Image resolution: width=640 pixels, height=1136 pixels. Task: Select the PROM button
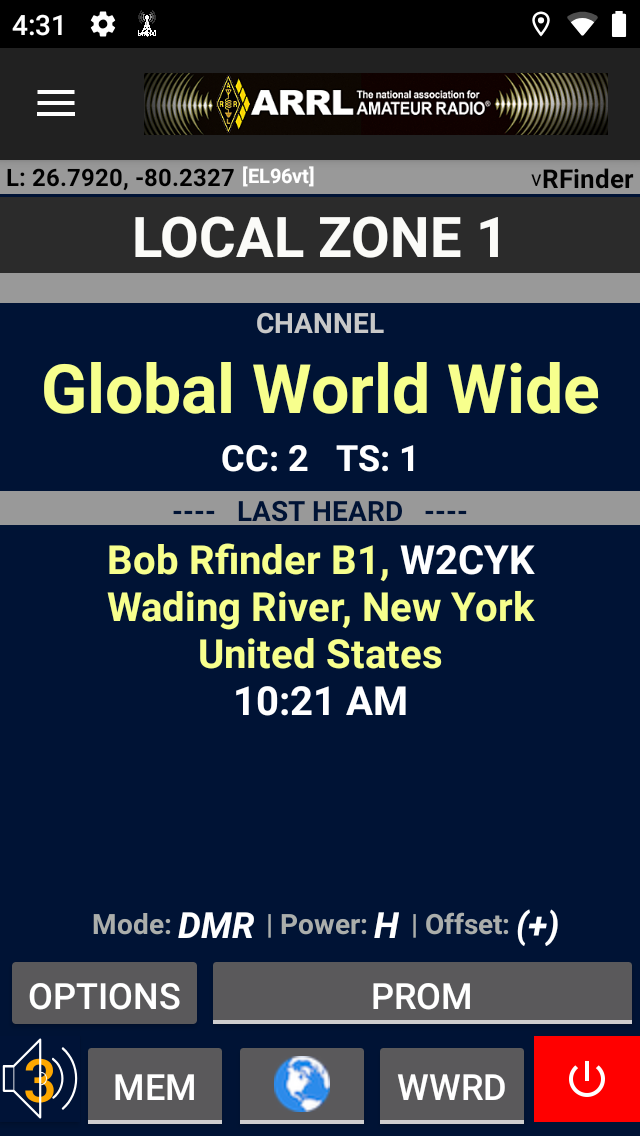tap(422, 994)
